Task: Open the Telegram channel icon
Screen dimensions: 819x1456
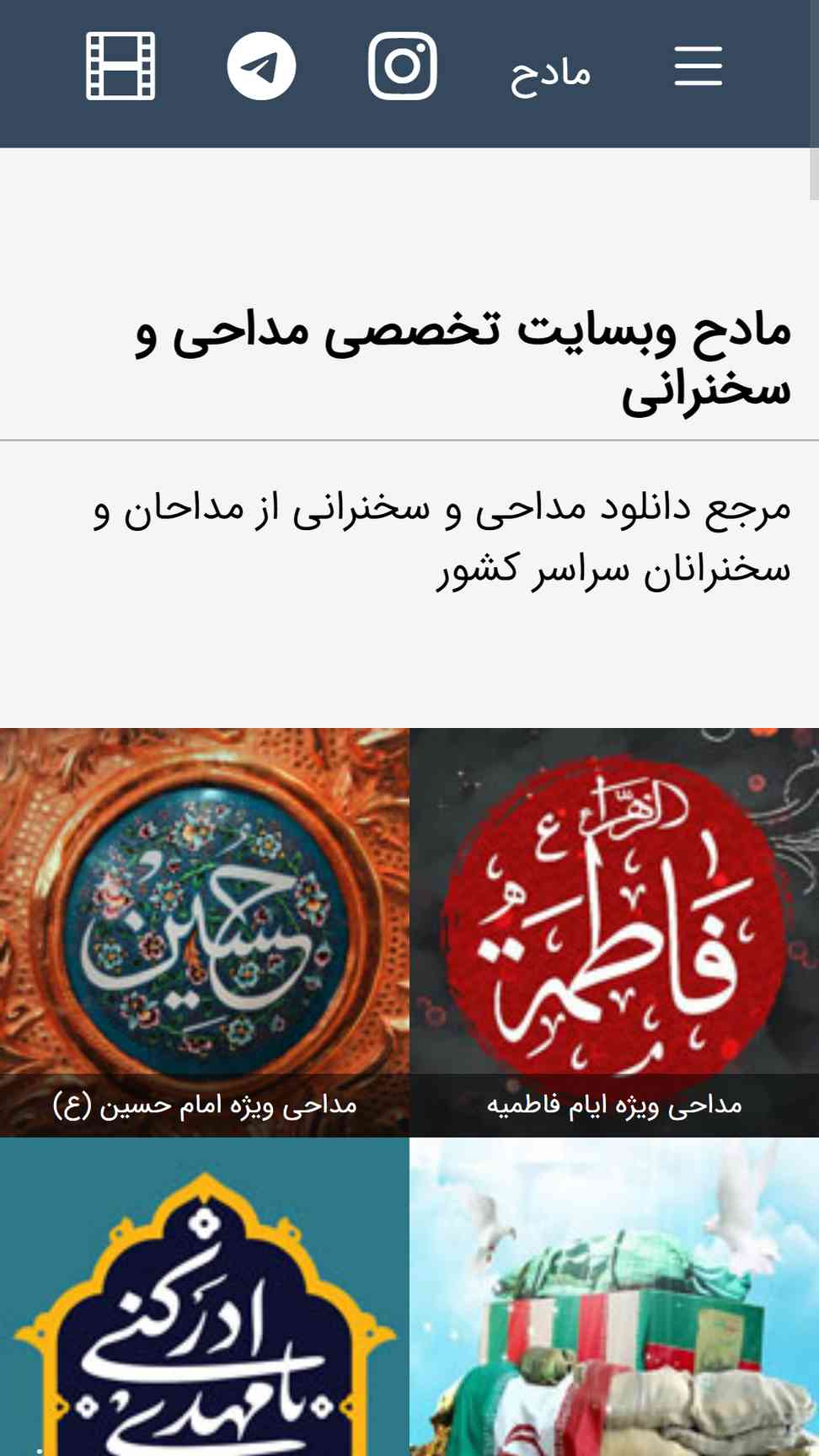Action: pos(261,66)
